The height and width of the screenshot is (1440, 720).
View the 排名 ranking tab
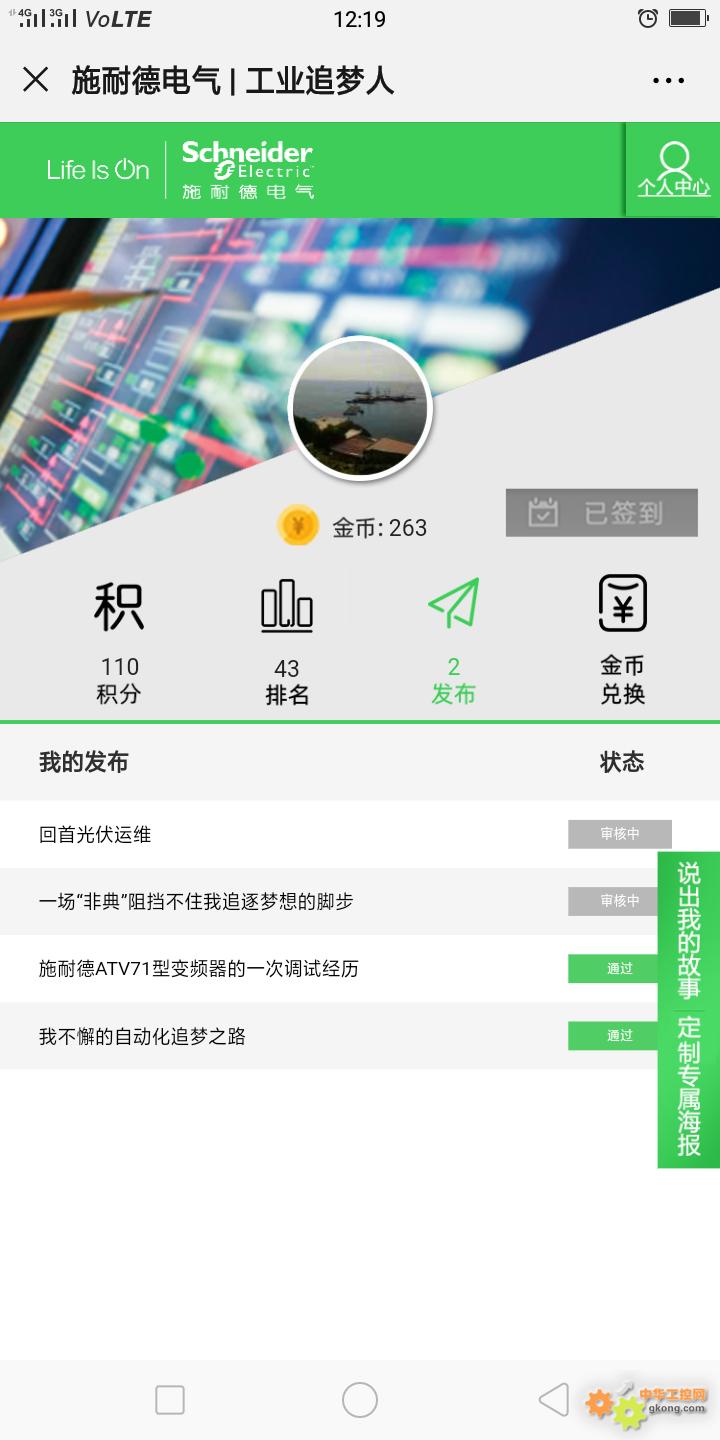287,642
